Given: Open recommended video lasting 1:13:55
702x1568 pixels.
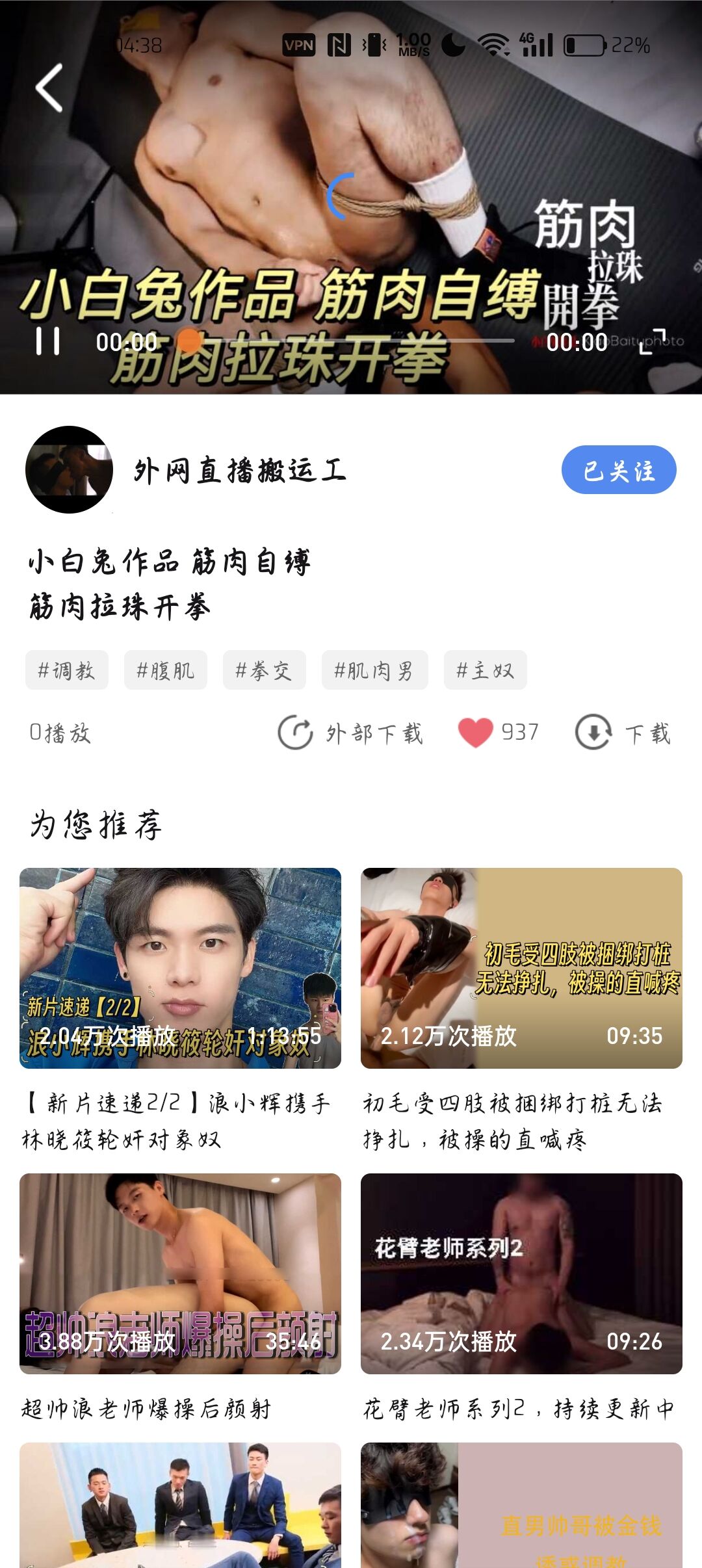Looking at the screenshot, I should [x=180, y=968].
